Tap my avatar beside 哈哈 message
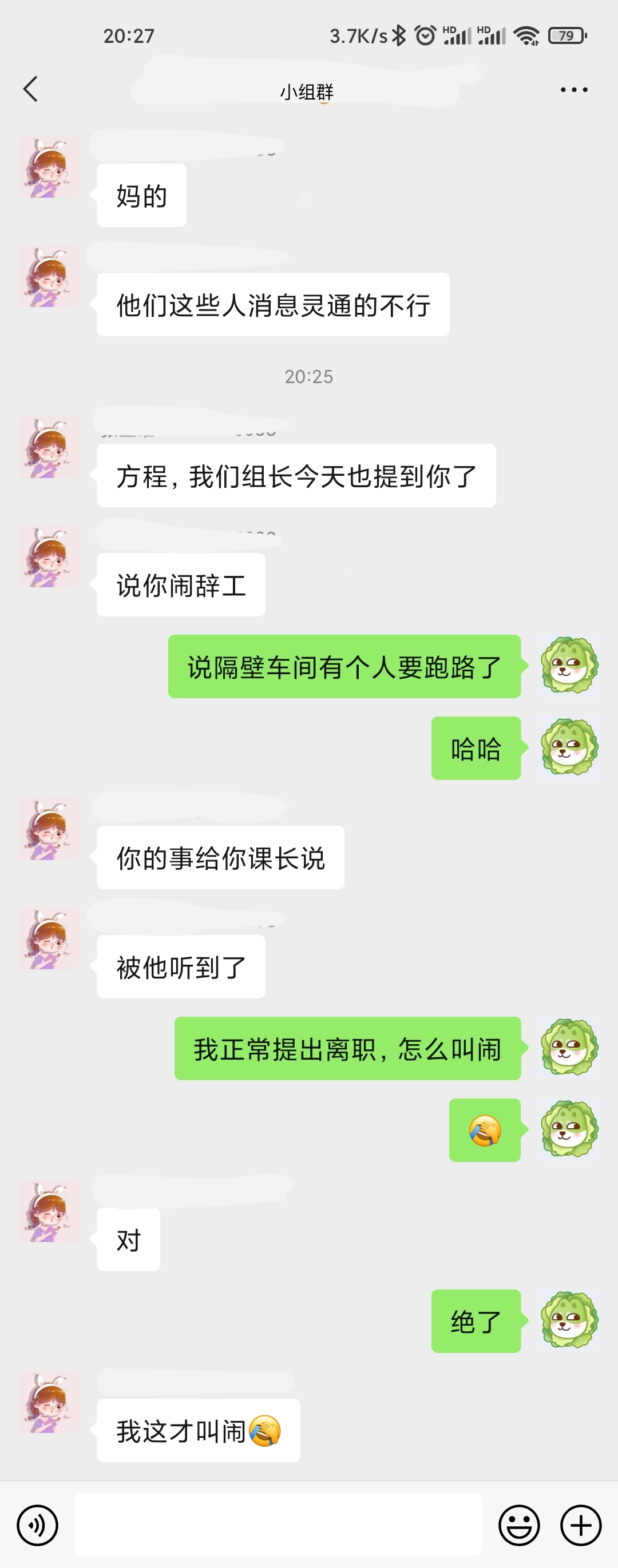 [x=569, y=747]
